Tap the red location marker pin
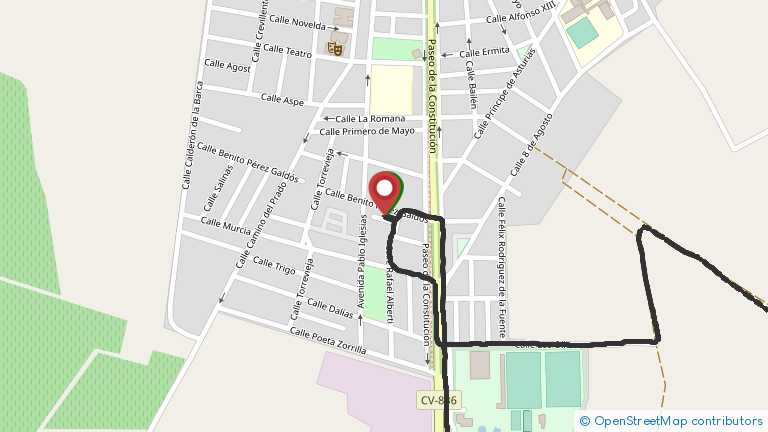This screenshot has width=768, height=432. point(384,190)
